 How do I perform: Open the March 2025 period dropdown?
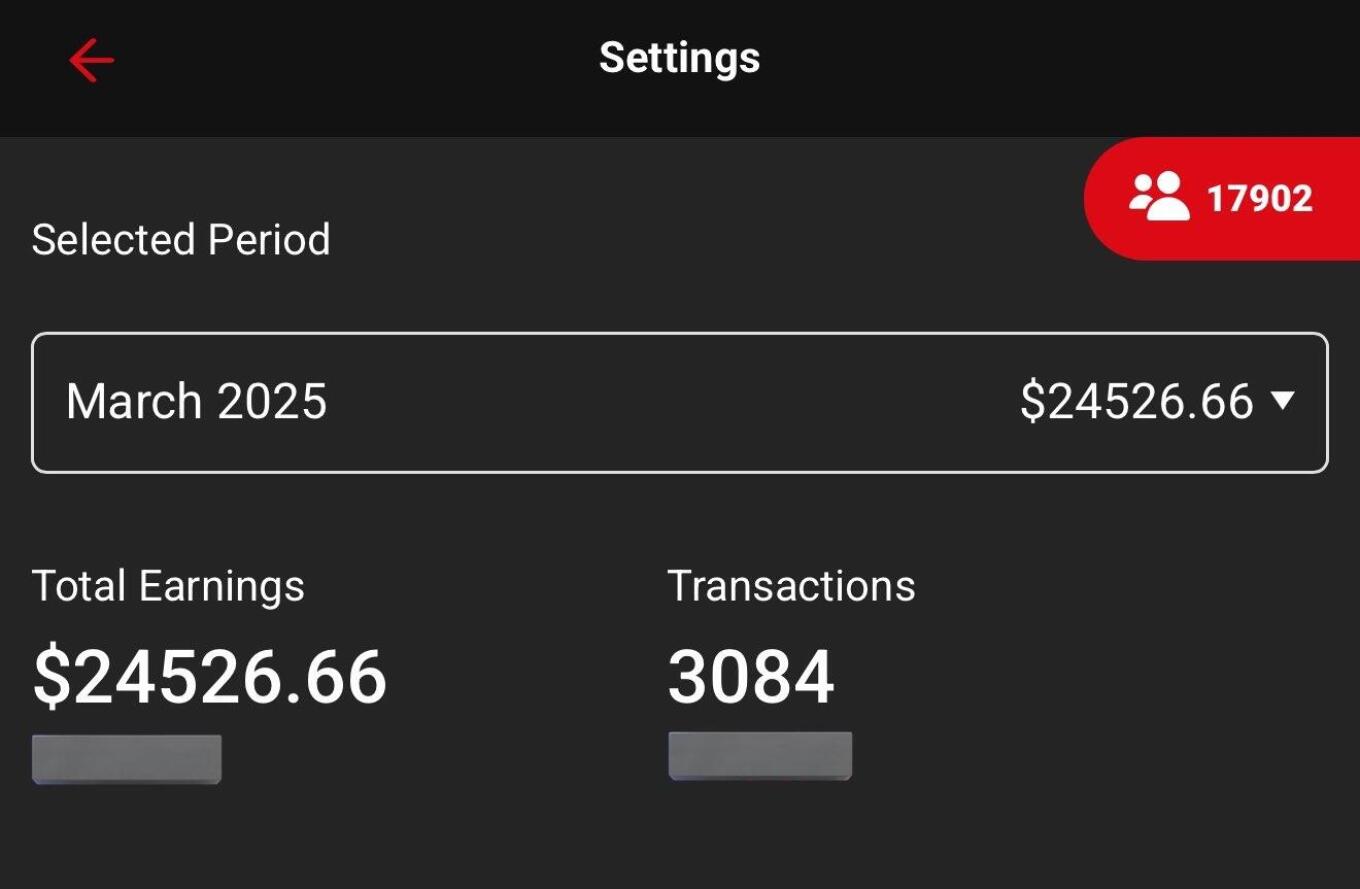tap(679, 402)
